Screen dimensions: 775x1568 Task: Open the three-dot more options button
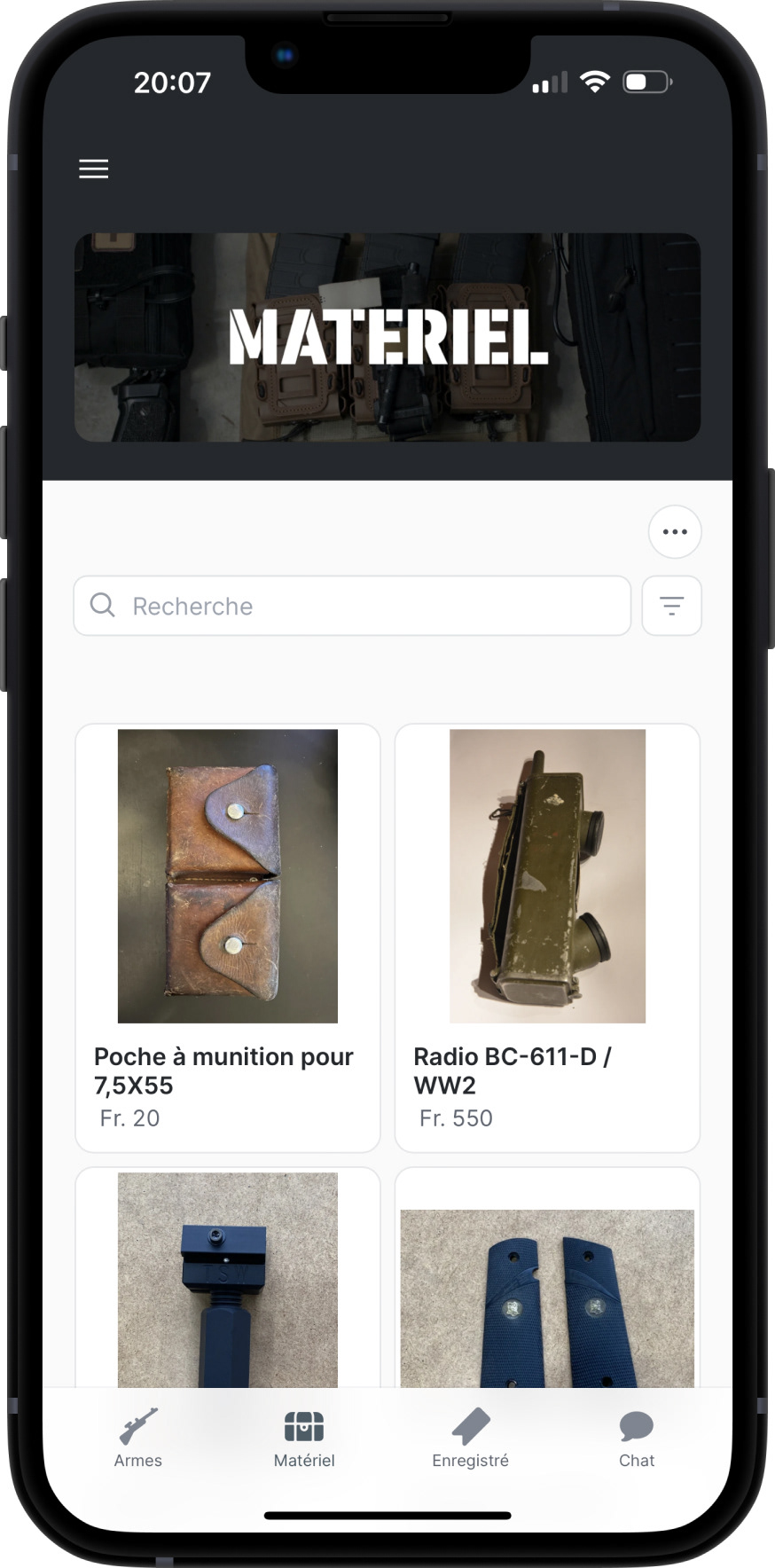[x=675, y=532]
